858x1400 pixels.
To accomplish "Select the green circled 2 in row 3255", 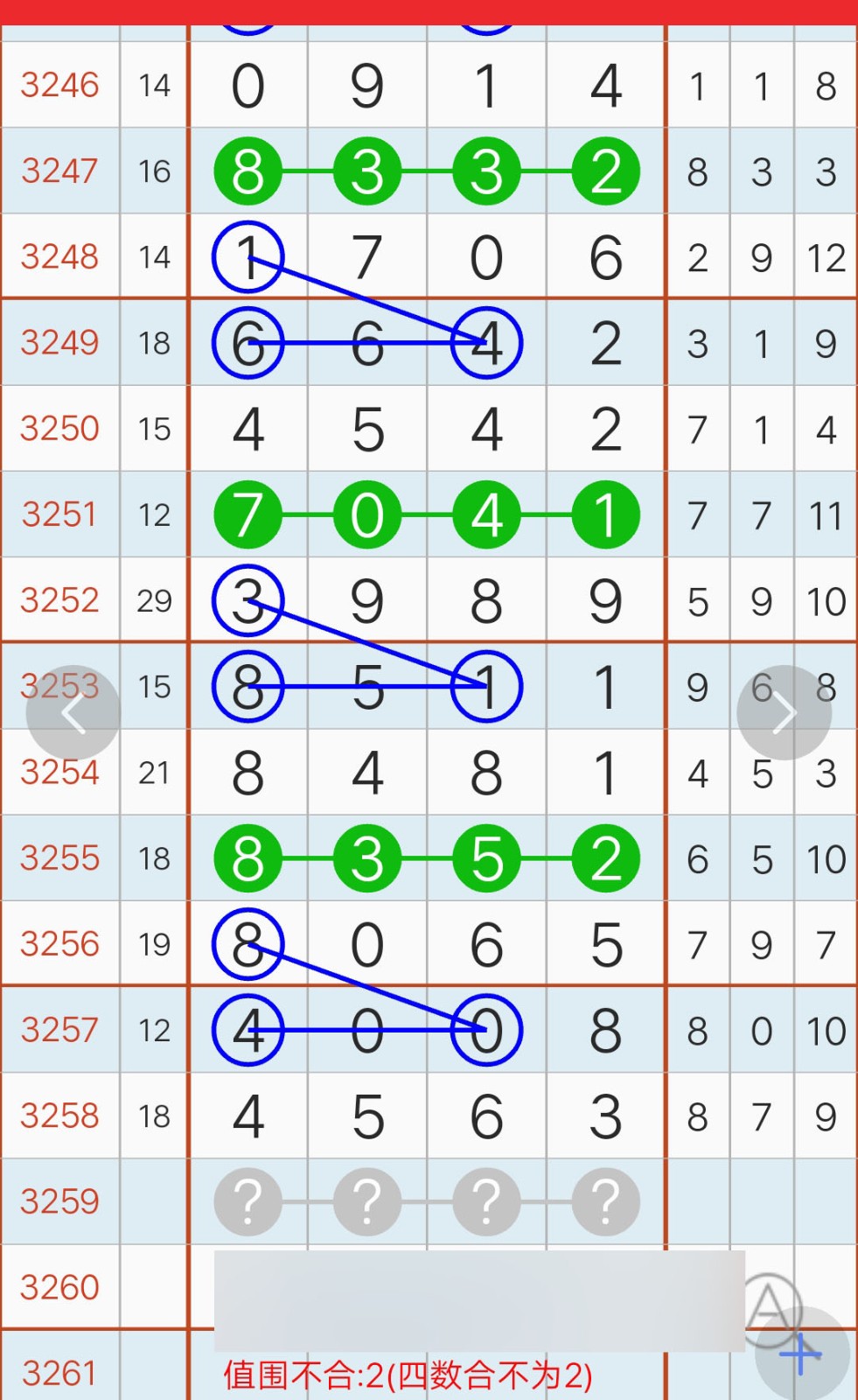I will click(604, 858).
